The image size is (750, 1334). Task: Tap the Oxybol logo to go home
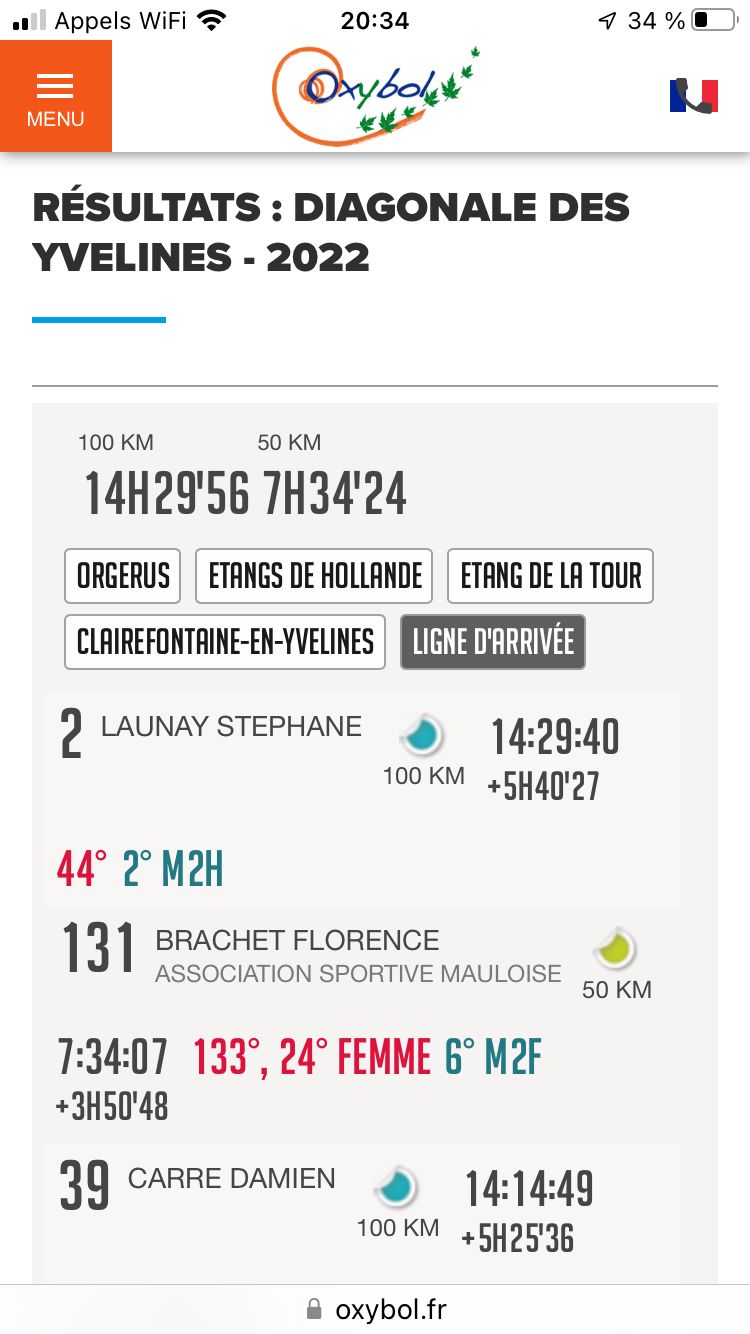point(375,95)
